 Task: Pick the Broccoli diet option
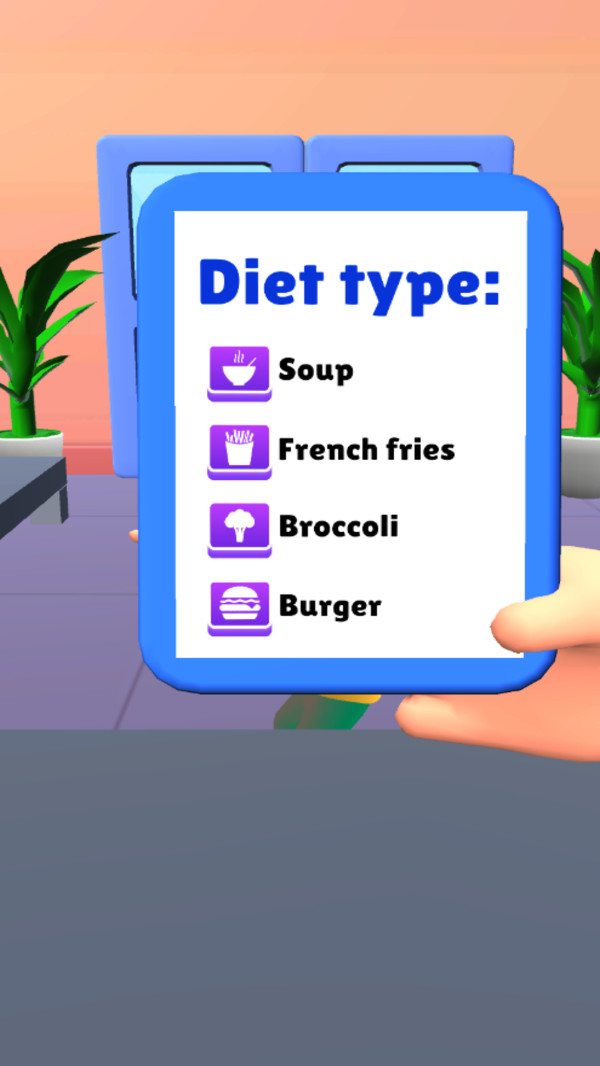click(303, 530)
